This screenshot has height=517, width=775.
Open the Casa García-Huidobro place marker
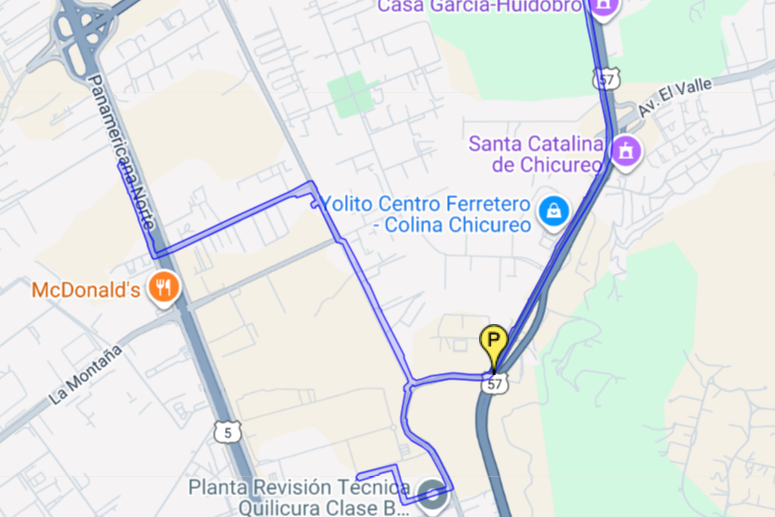click(603, 8)
